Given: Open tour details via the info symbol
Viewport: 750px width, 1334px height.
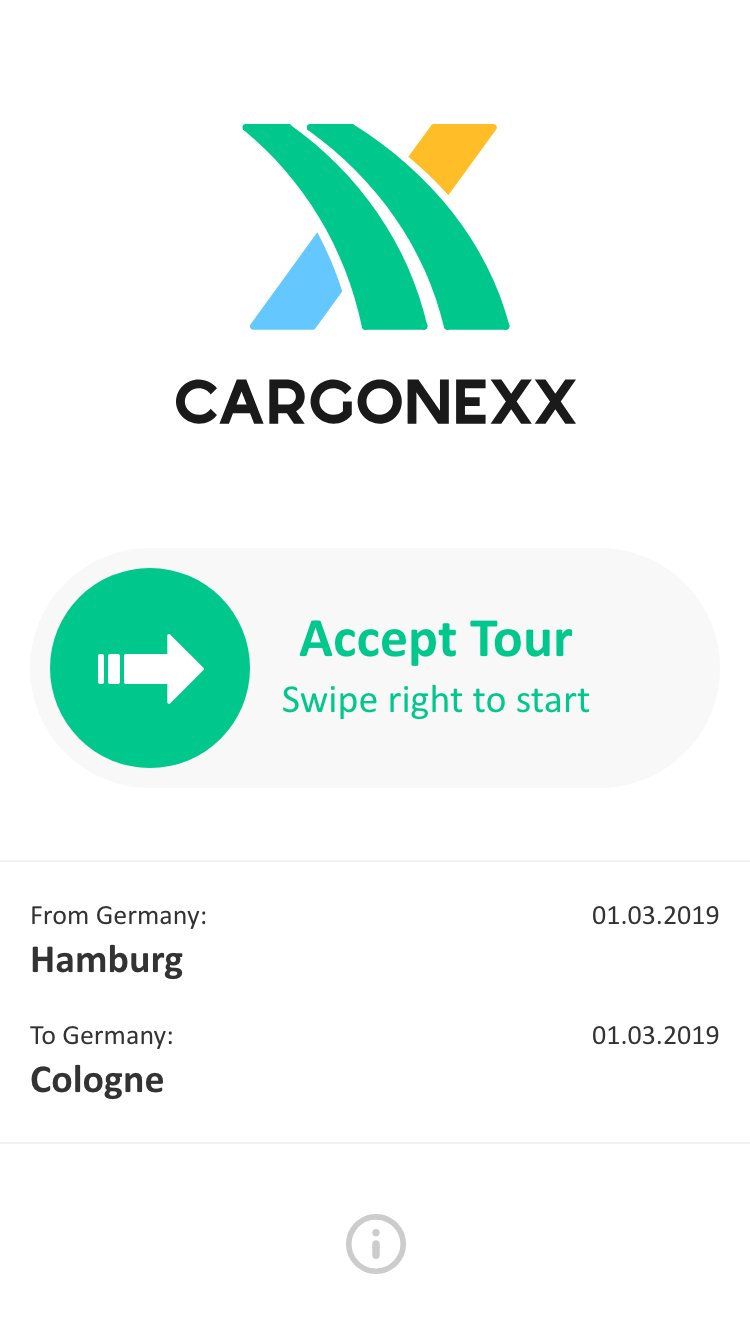Looking at the screenshot, I should click(x=375, y=1243).
